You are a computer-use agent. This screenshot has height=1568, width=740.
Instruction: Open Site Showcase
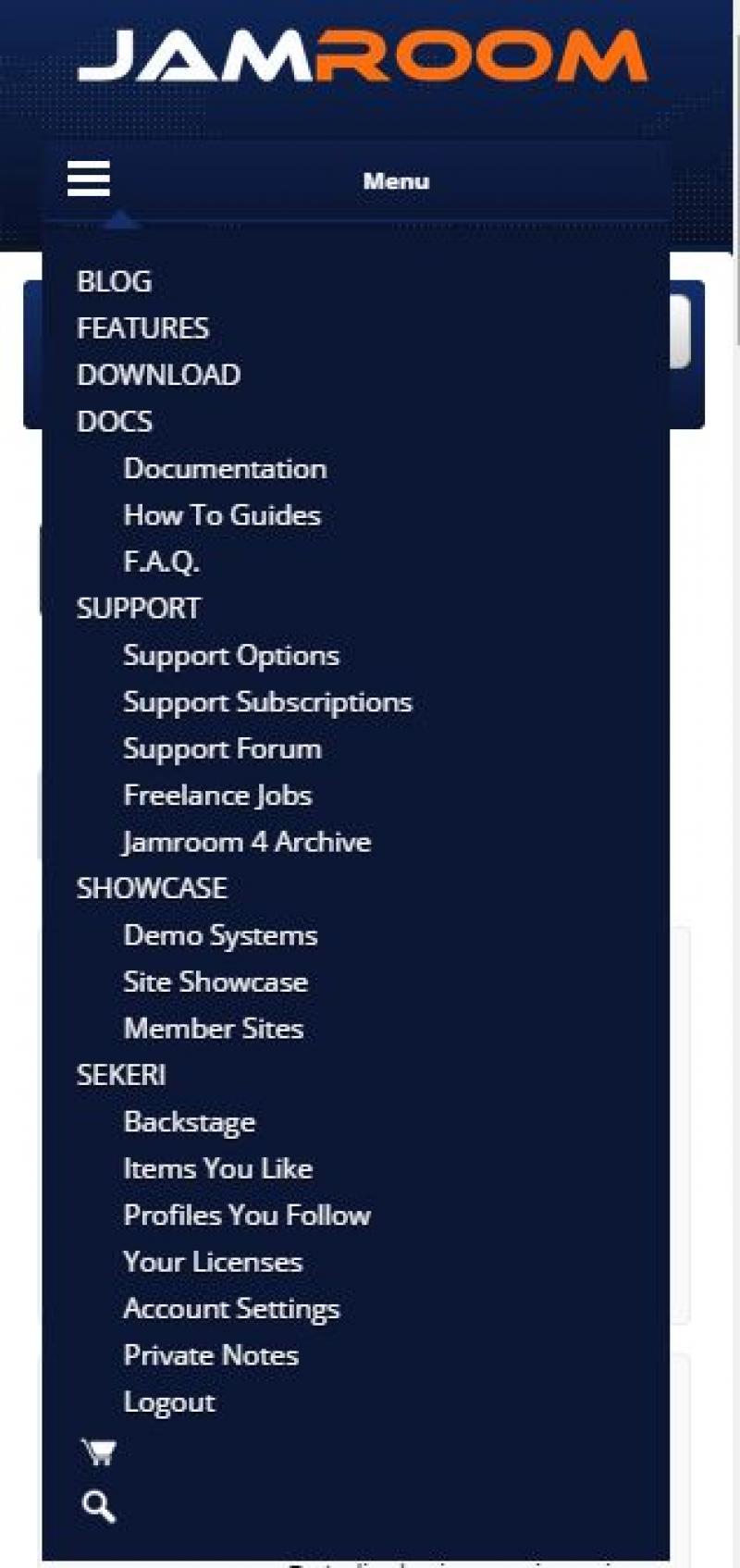(x=216, y=982)
